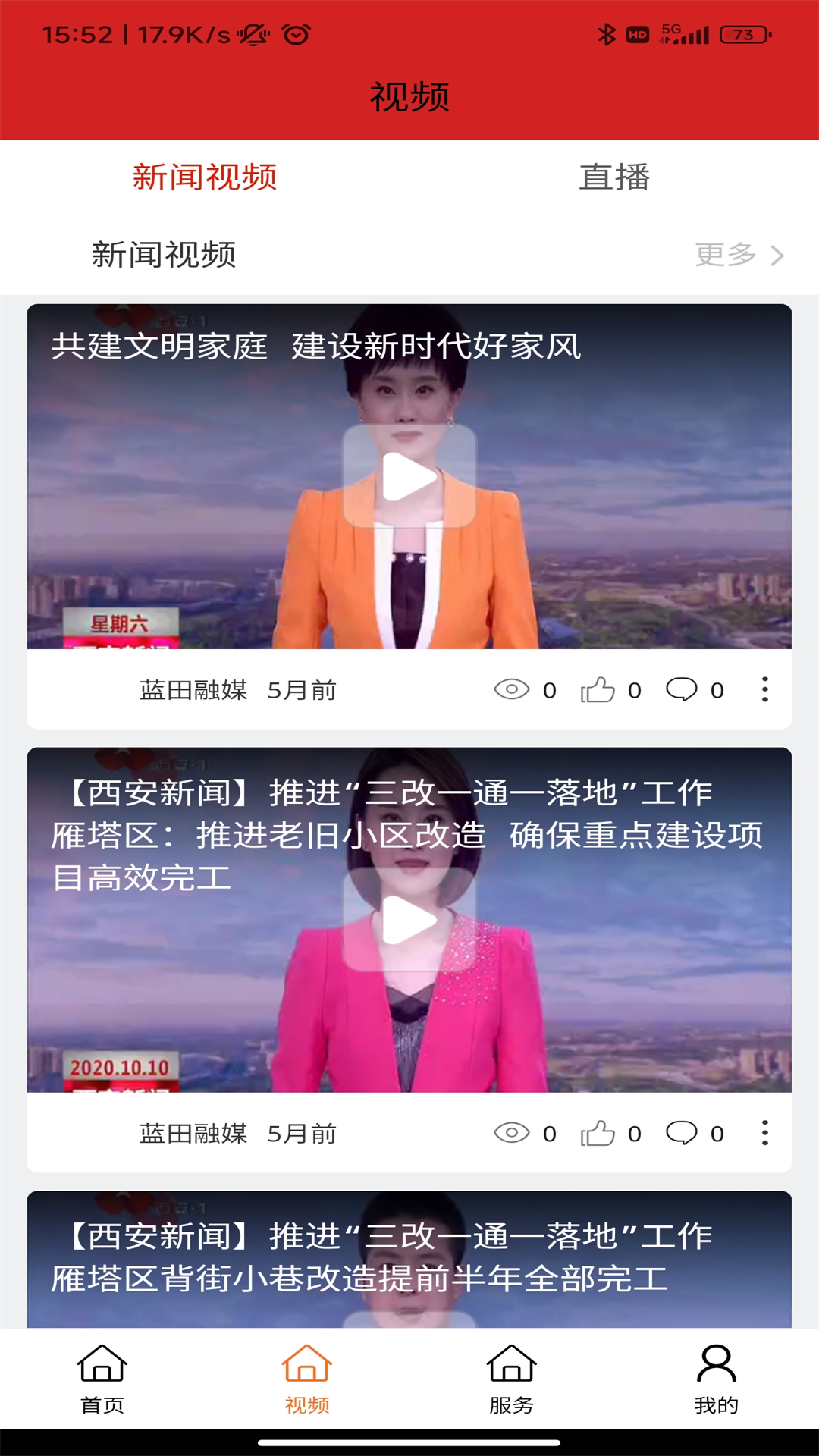Tap the like thumbs-up icon on second video
Image resolution: width=819 pixels, height=1456 pixels.
tap(599, 1134)
